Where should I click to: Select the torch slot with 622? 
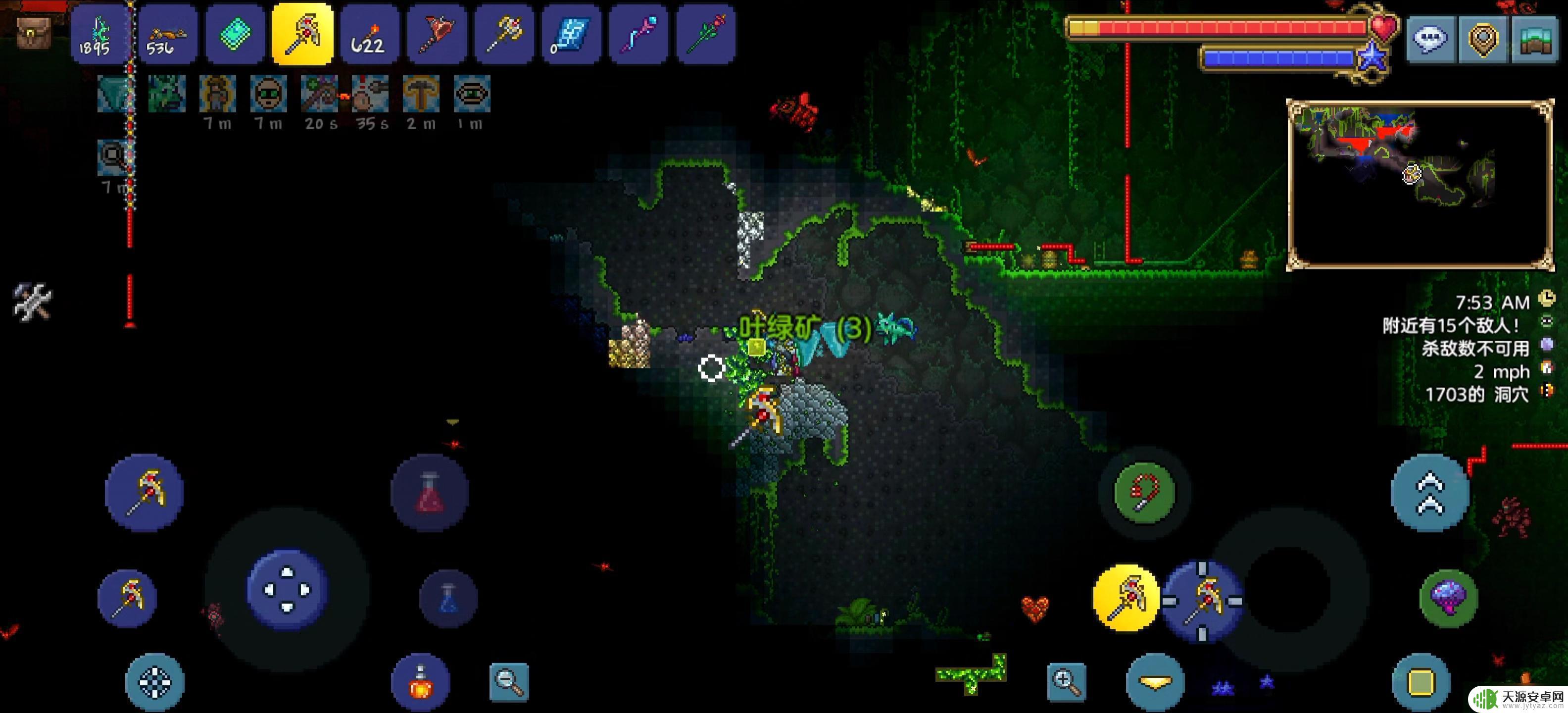point(369,34)
